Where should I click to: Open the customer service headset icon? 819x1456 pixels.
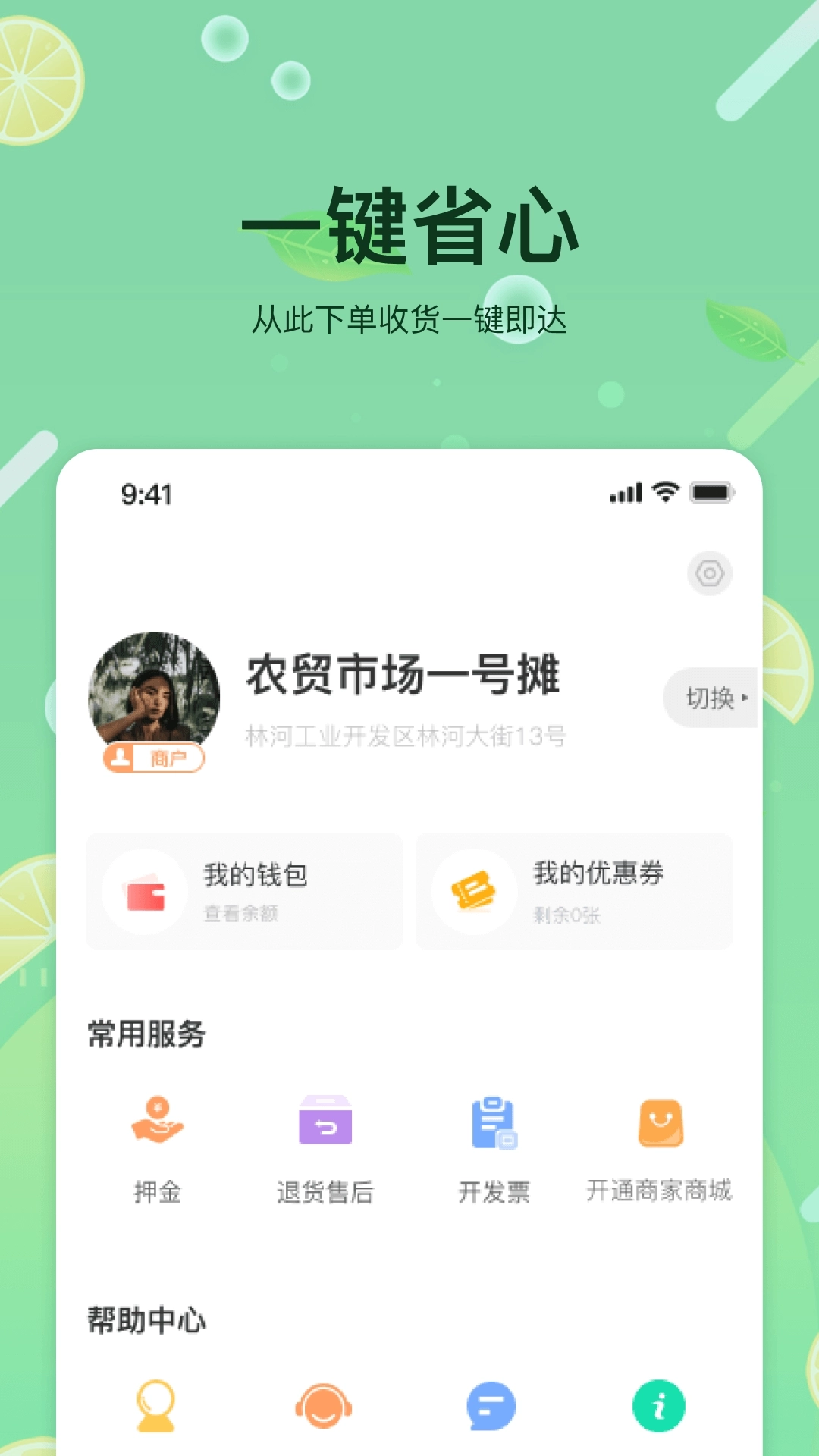[x=324, y=1407]
